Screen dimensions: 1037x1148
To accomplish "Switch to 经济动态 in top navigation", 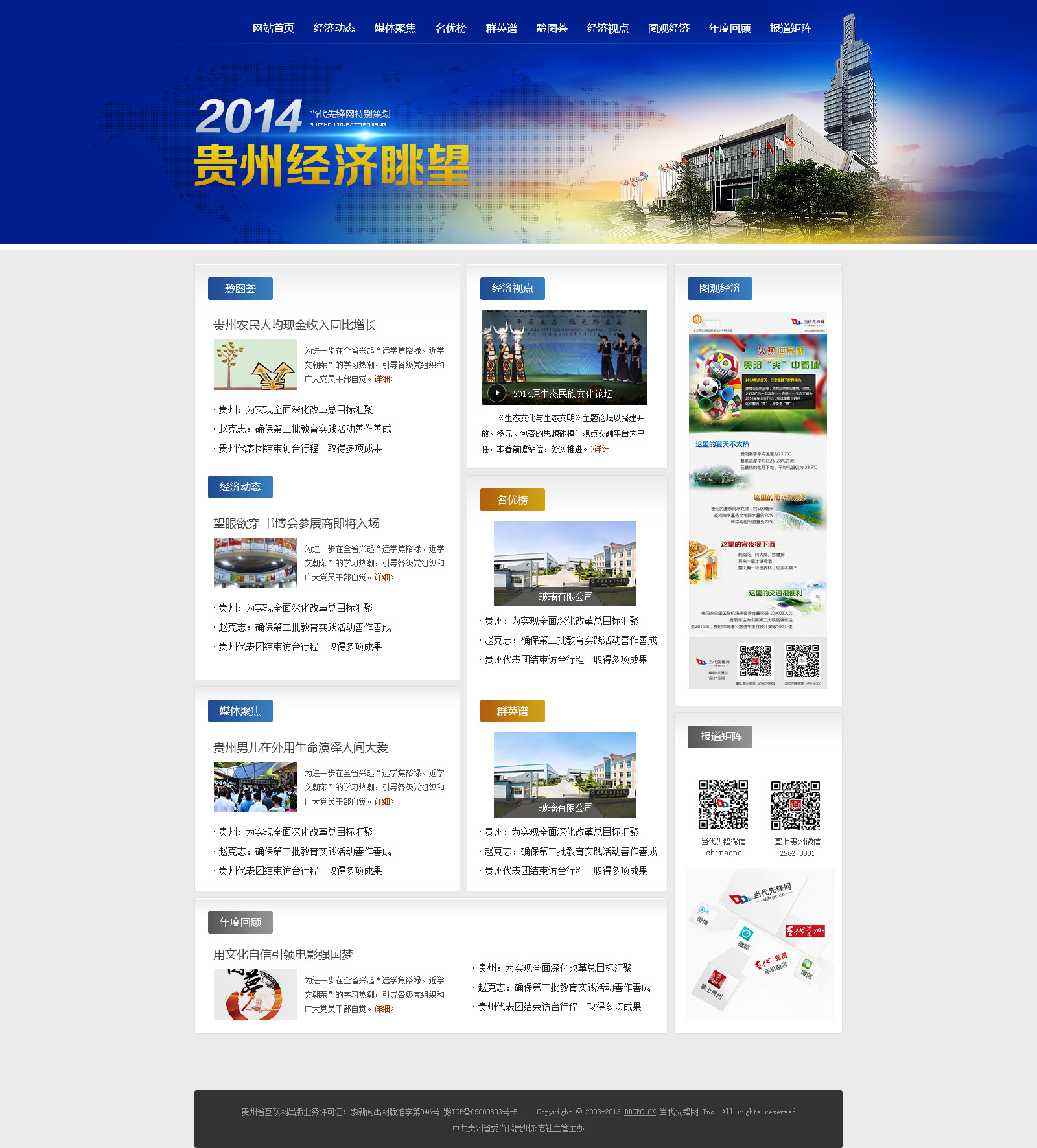I will pos(334,29).
